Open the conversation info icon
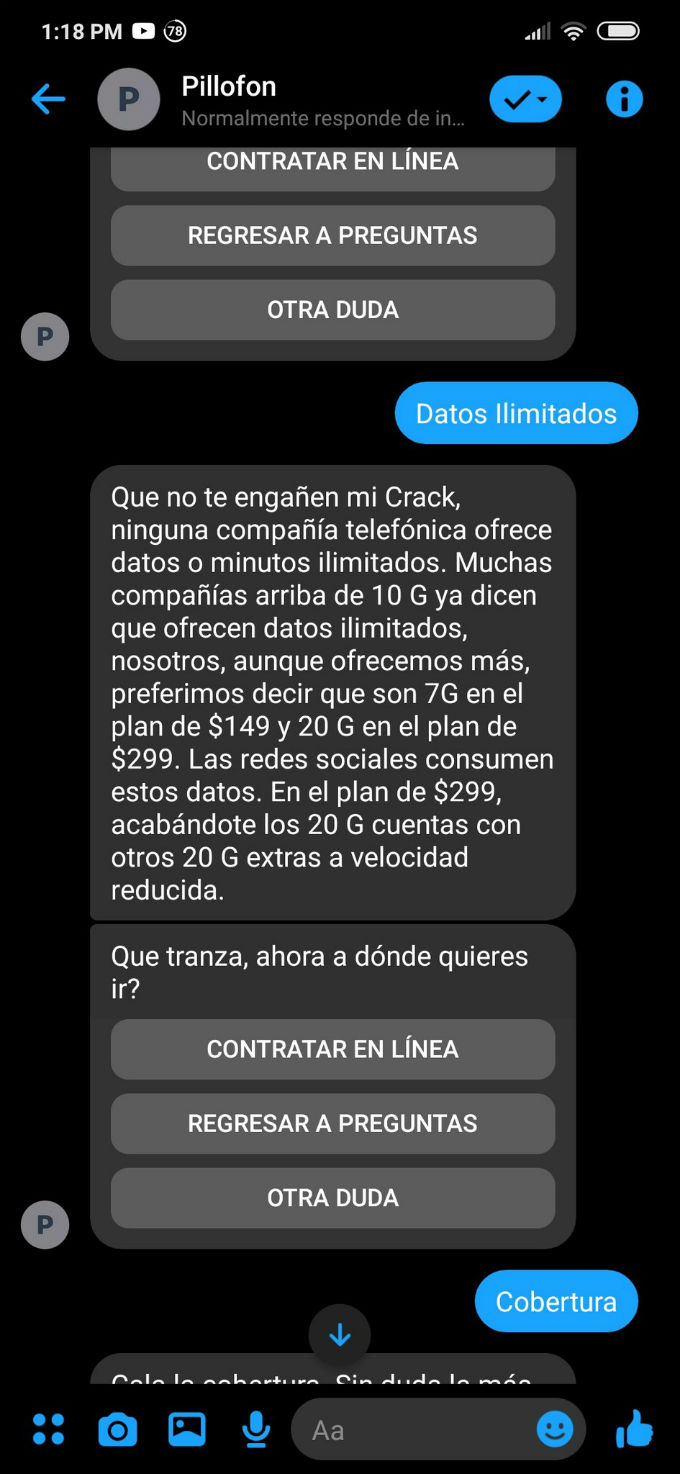680x1474 pixels. [x=624, y=99]
